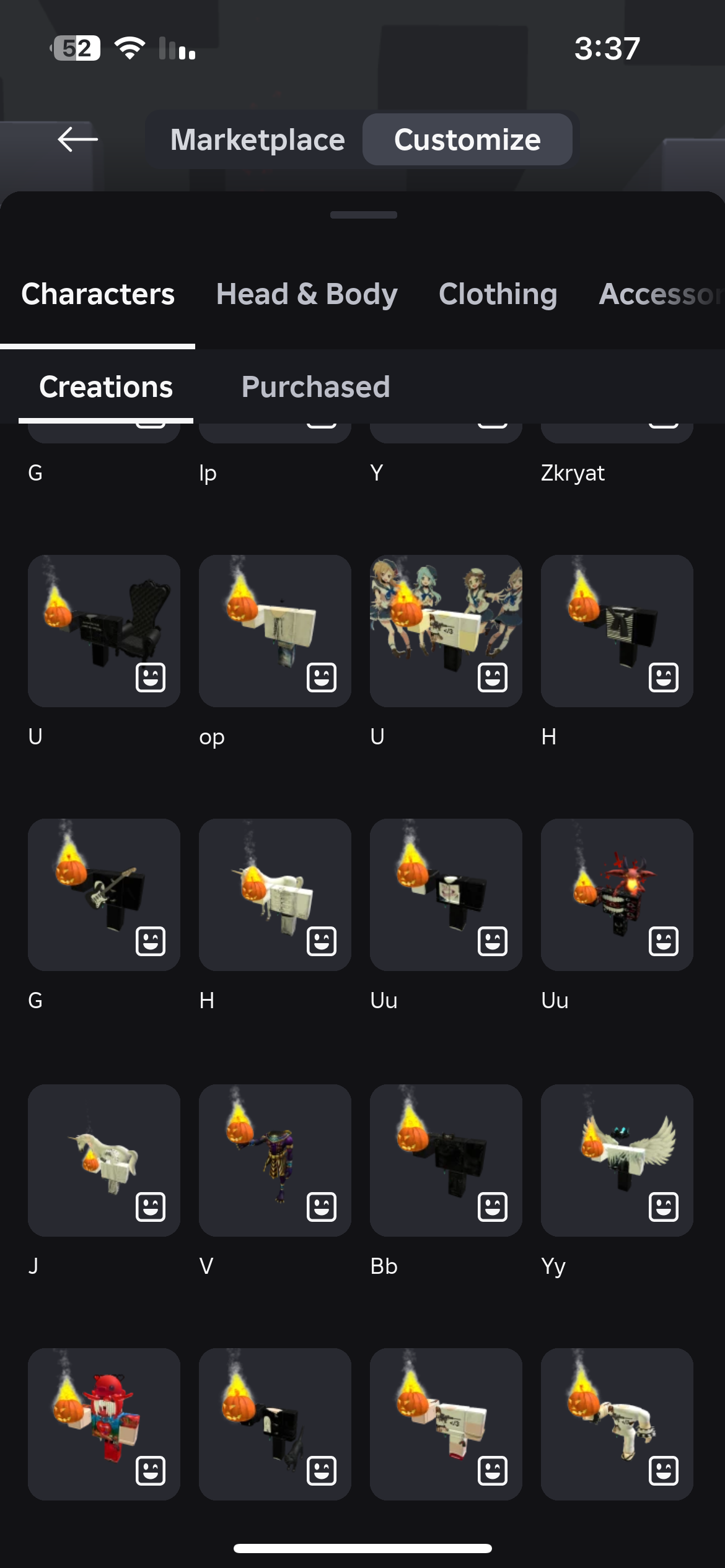Choose the U character with the throne chair
Image resolution: width=725 pixels, height=1568 pixels.
(x=103, y=630)
